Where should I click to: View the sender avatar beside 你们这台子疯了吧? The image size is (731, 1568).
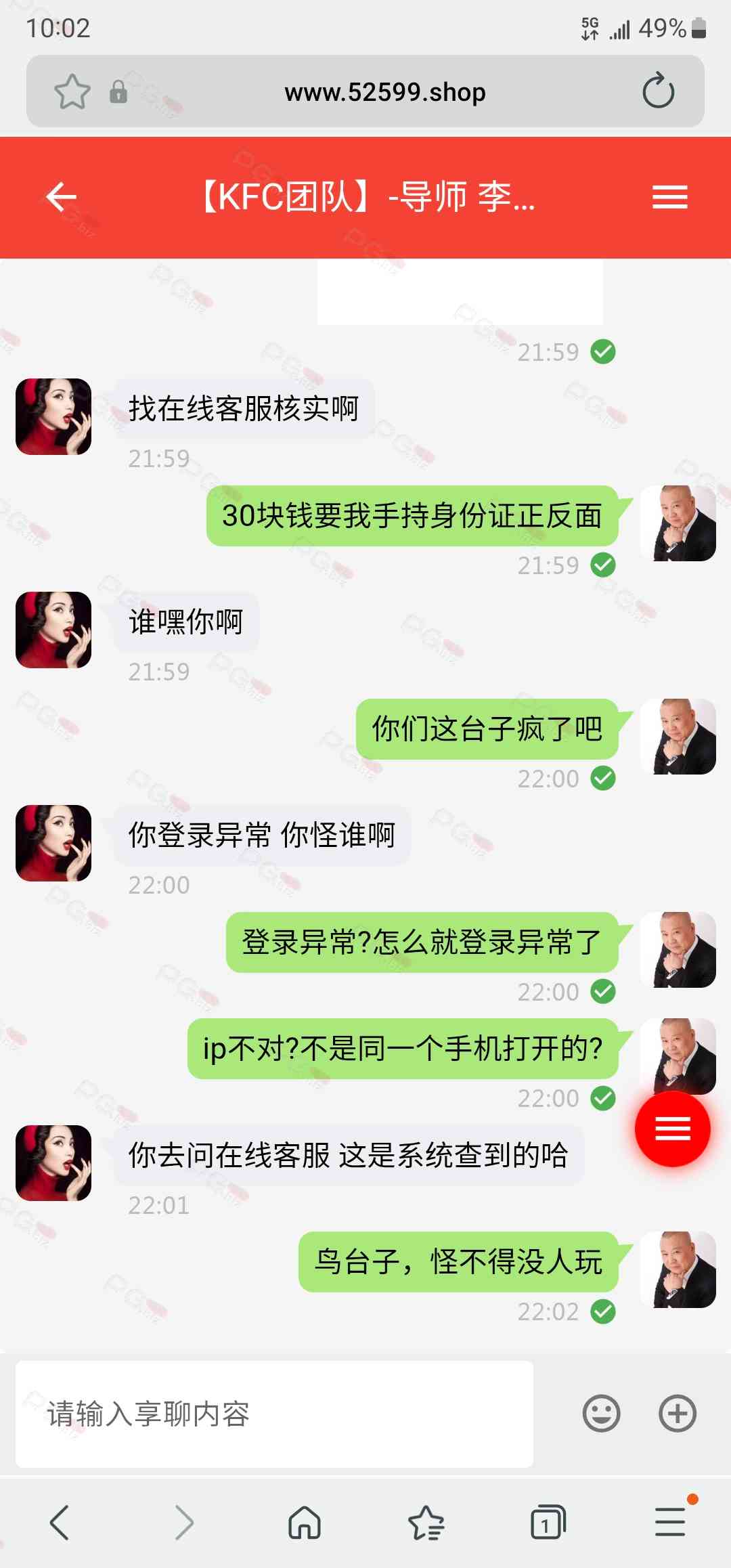[x=678, y=737]
